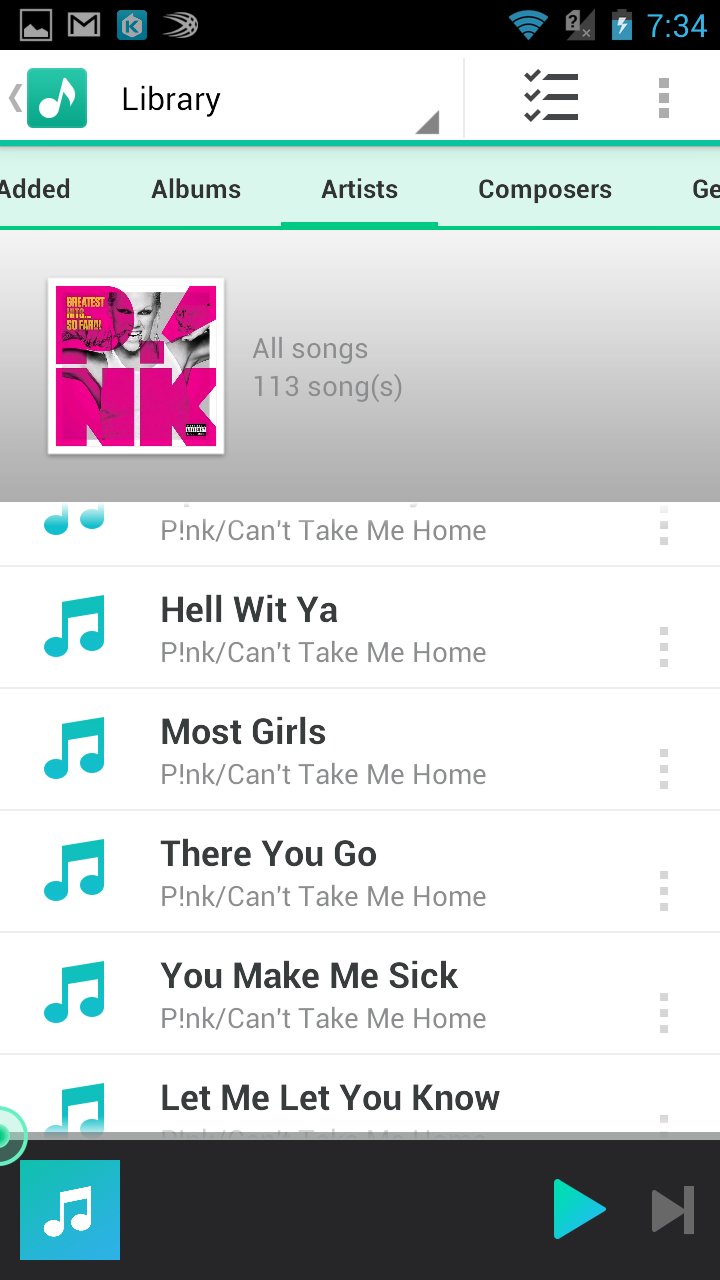Screen dimensions: 720x1280
Task: Switch to the Composers tab
Action: coord(545,189)
